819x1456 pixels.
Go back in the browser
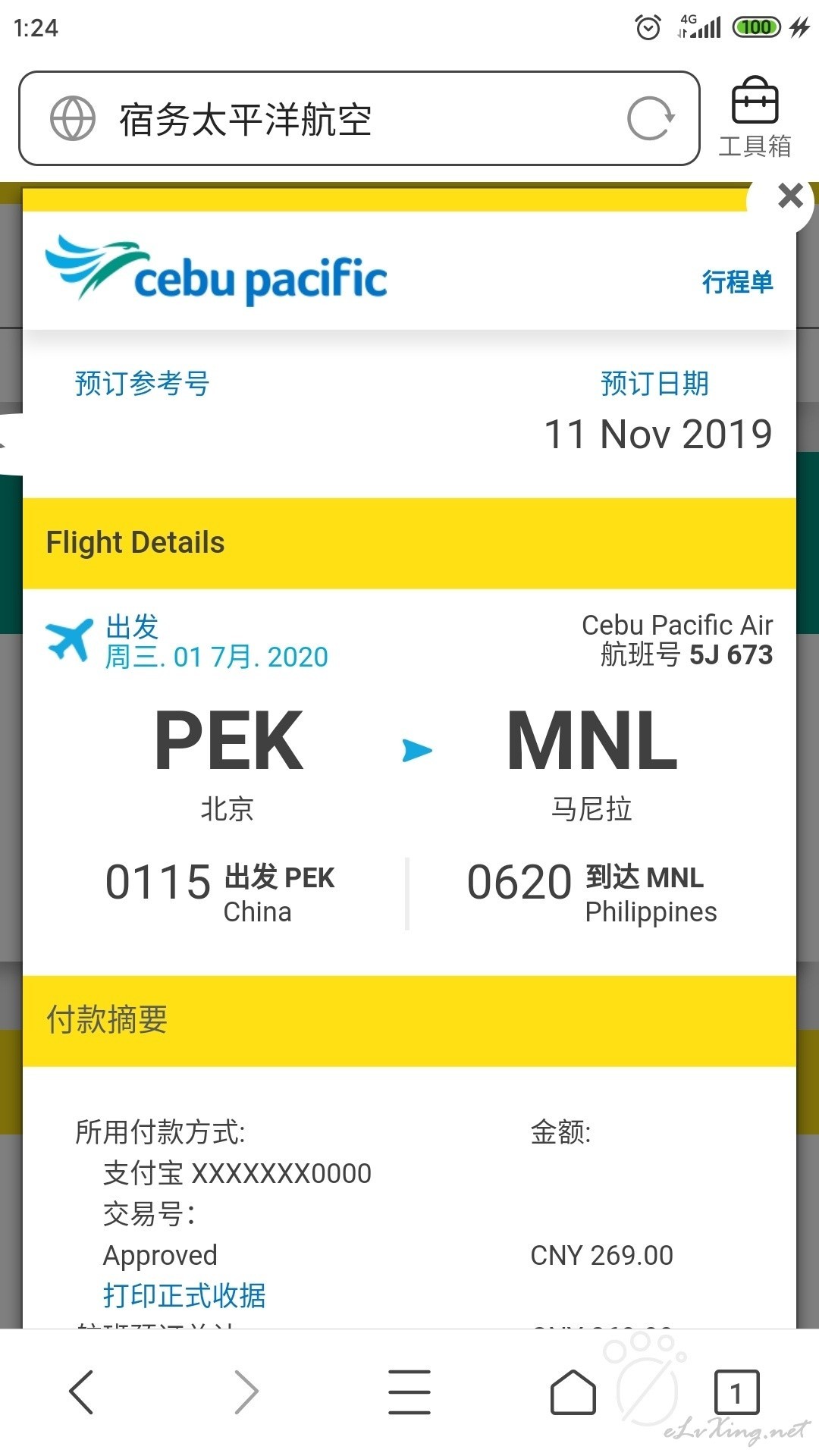(x=82, y=1392)
